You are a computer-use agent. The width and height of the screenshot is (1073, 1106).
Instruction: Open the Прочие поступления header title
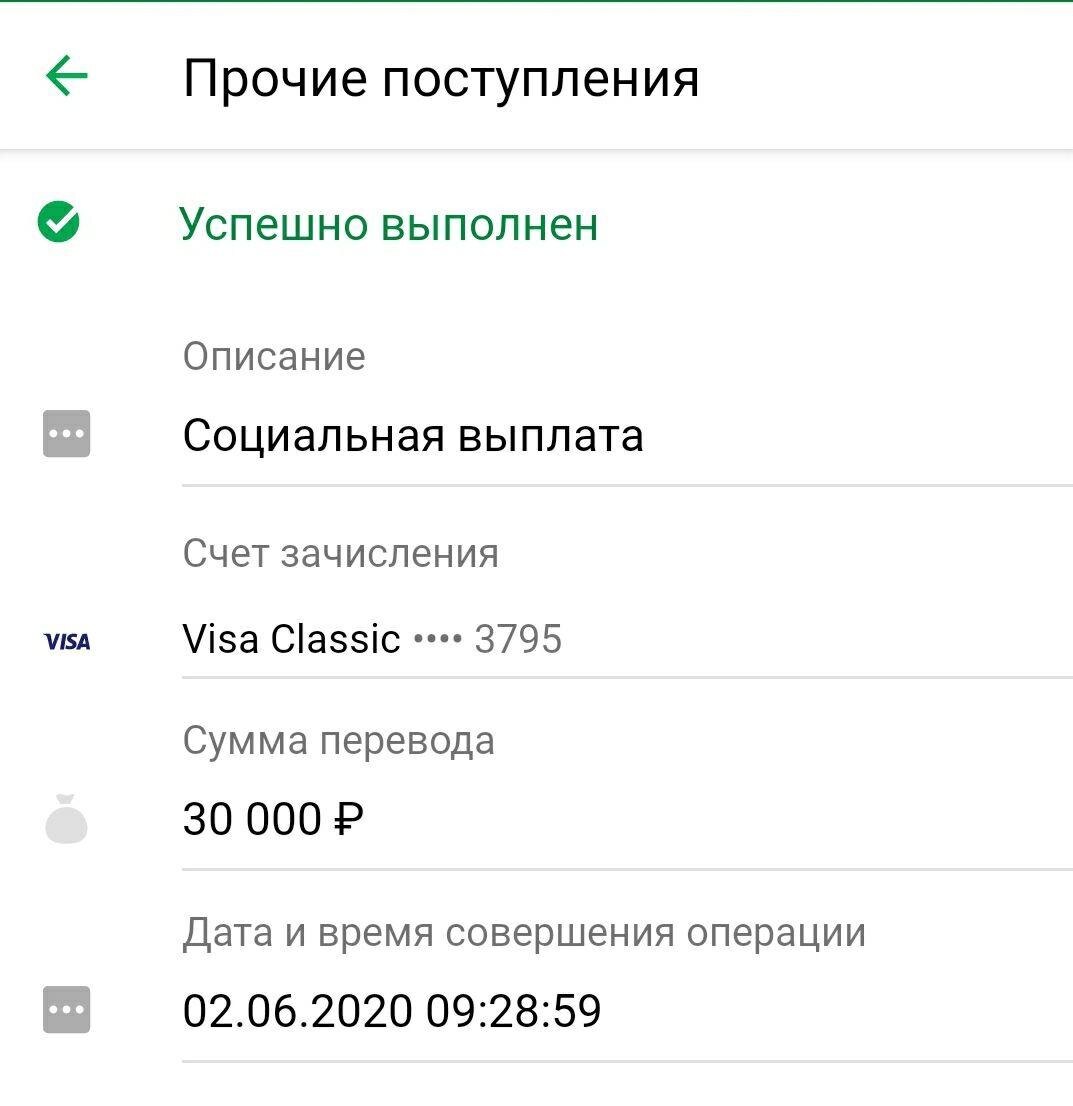point(441,77)
